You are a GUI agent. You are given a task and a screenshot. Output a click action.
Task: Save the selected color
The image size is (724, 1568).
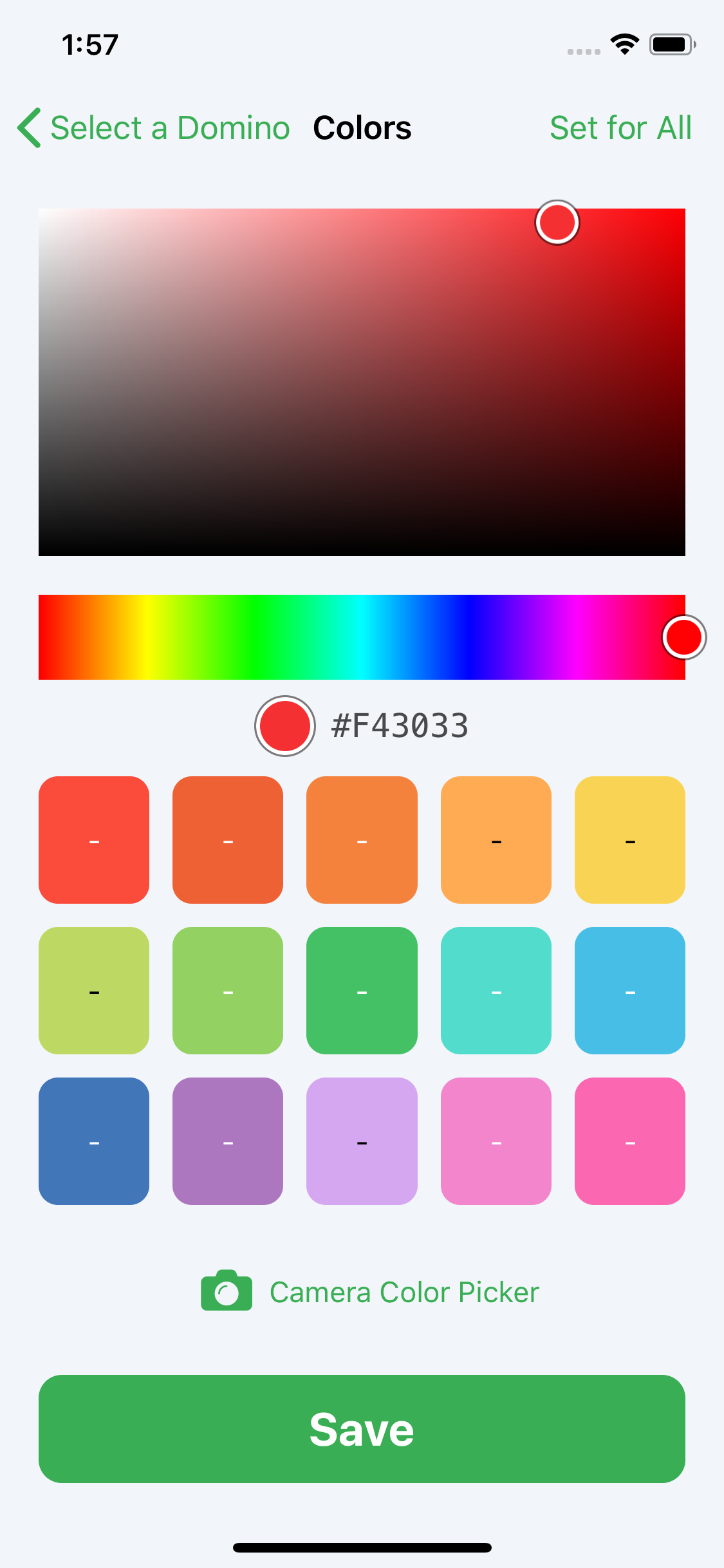[362, 1429]
